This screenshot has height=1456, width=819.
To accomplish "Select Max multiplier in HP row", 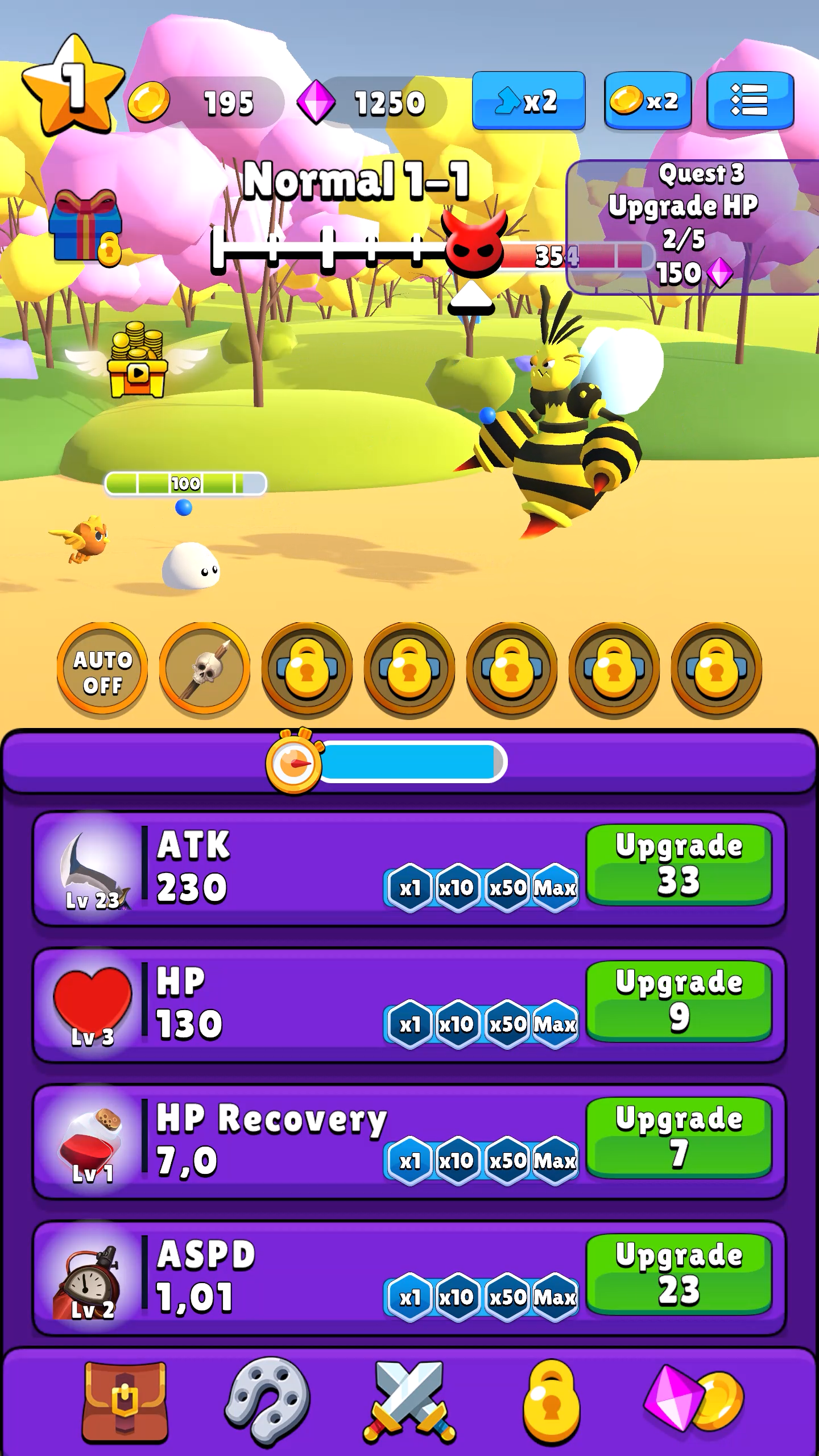I will coord(555,1024).
